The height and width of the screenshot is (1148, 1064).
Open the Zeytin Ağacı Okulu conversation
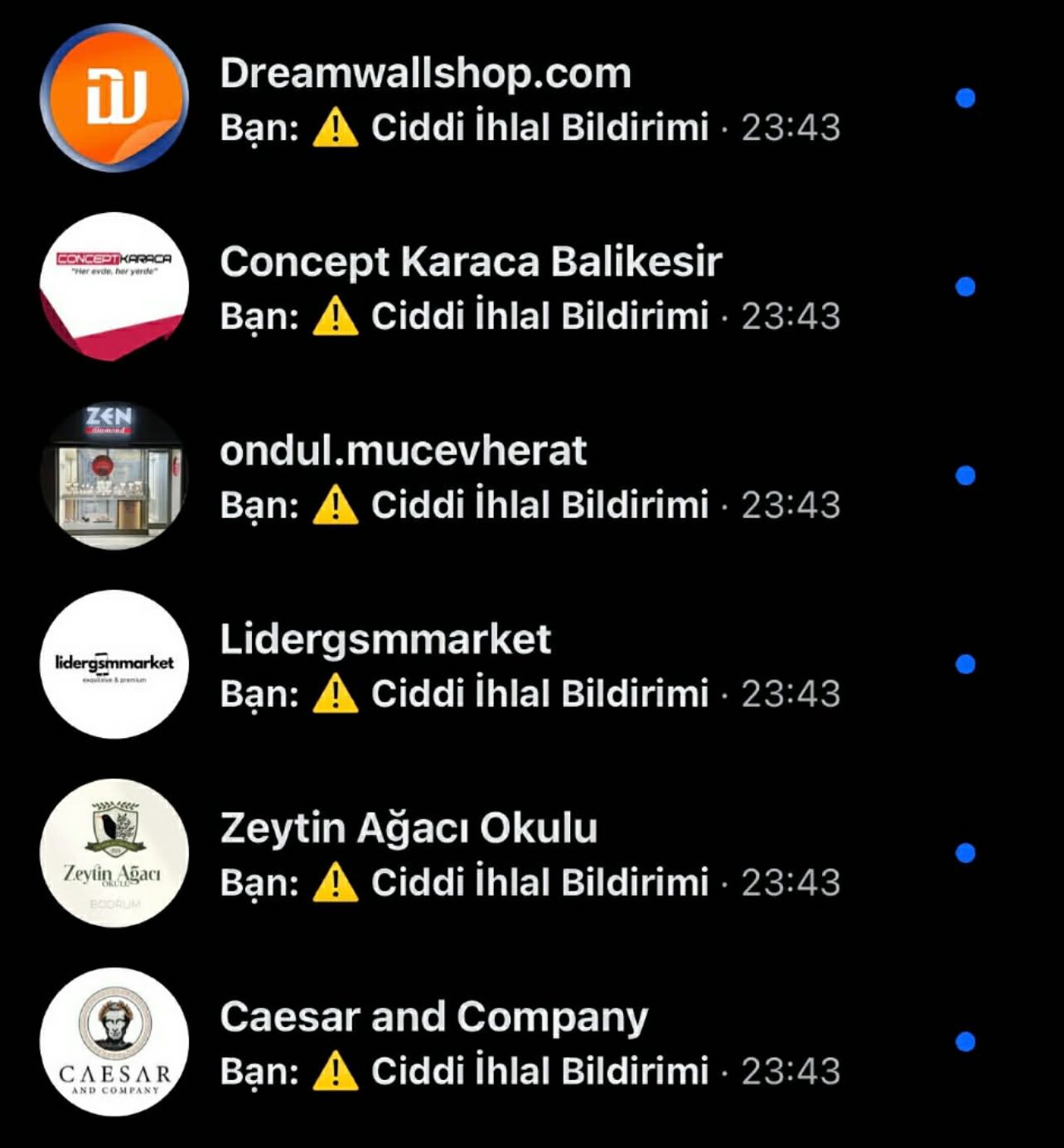pos(532,854)
